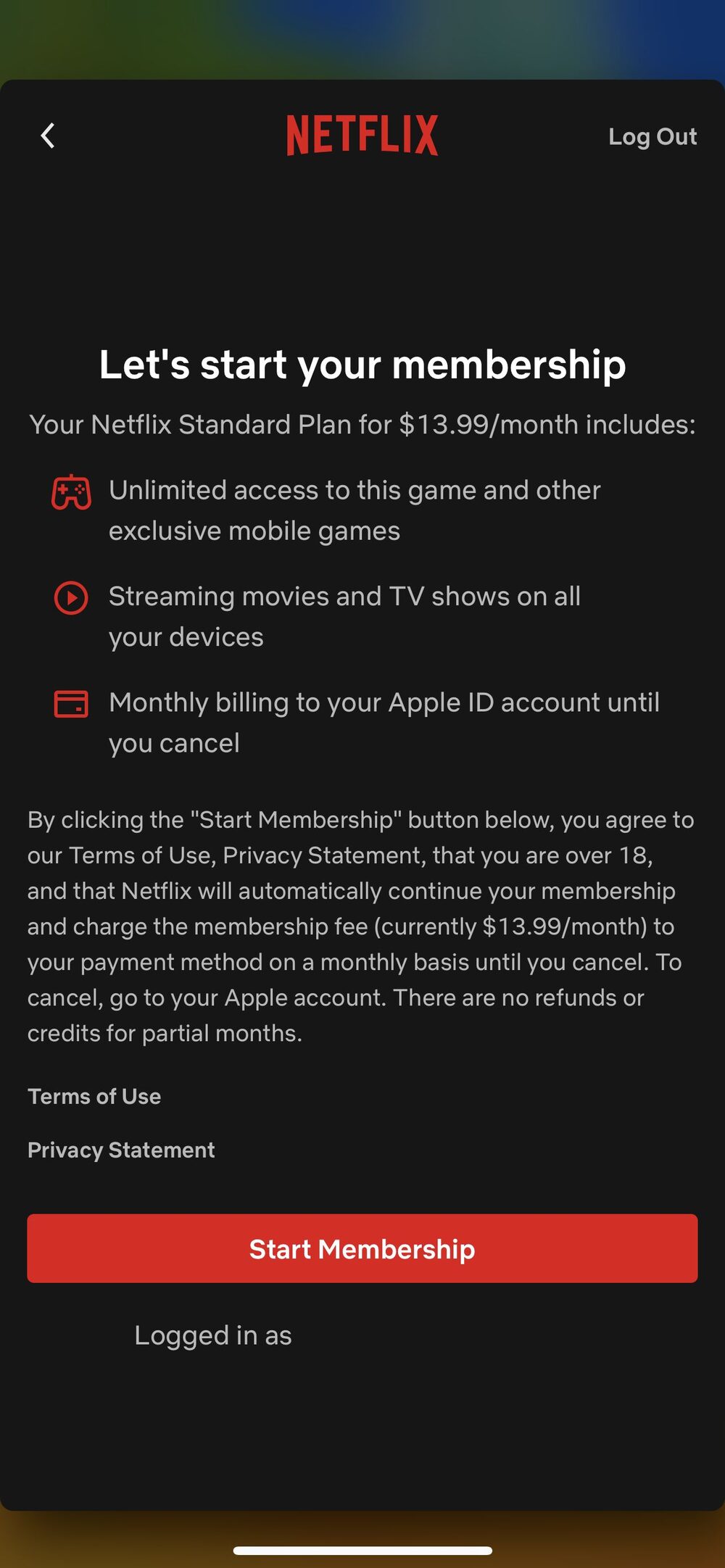Click the icon beside exclusive mobile games text

tap(72, 492)
